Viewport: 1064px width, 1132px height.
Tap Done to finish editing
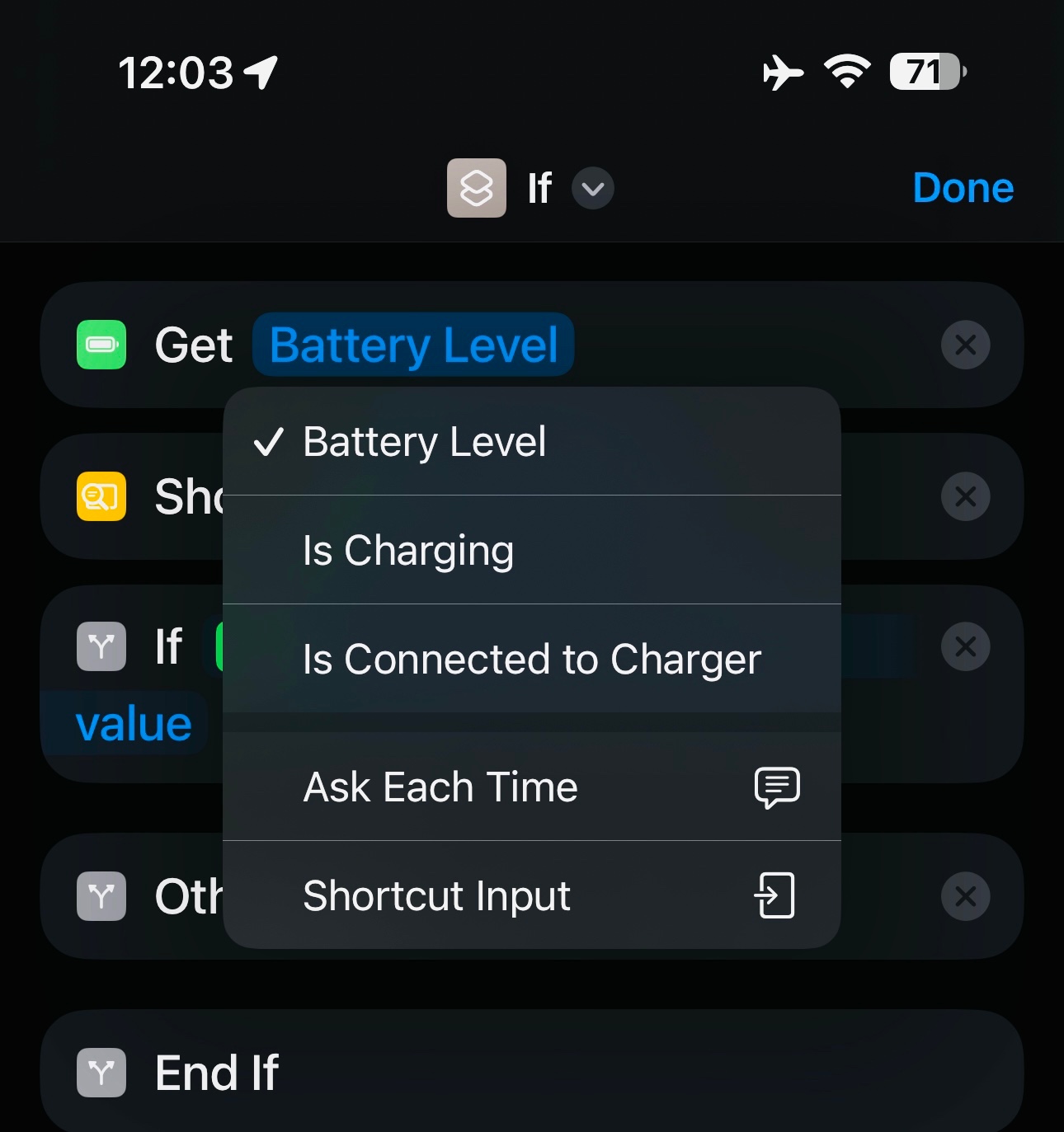pyautogui.click(x=963, y=188)
